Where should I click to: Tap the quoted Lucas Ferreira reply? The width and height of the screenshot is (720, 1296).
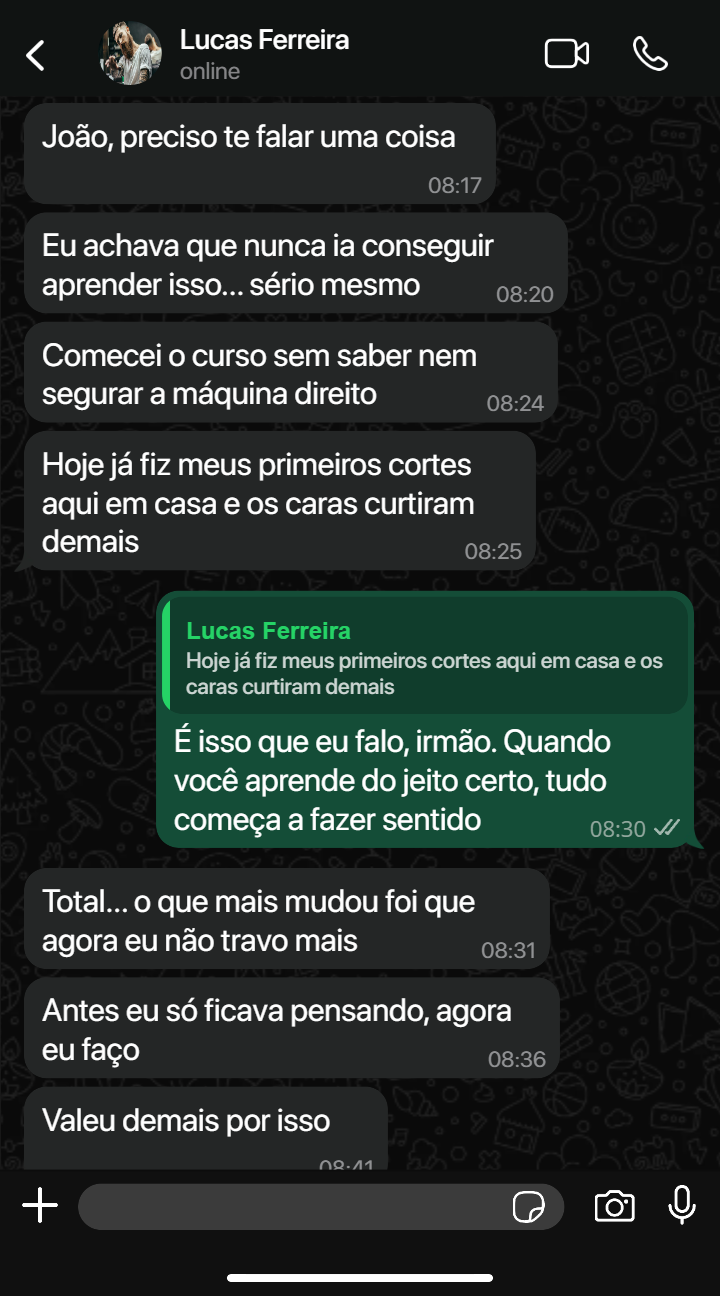click(x=424, y=657)
